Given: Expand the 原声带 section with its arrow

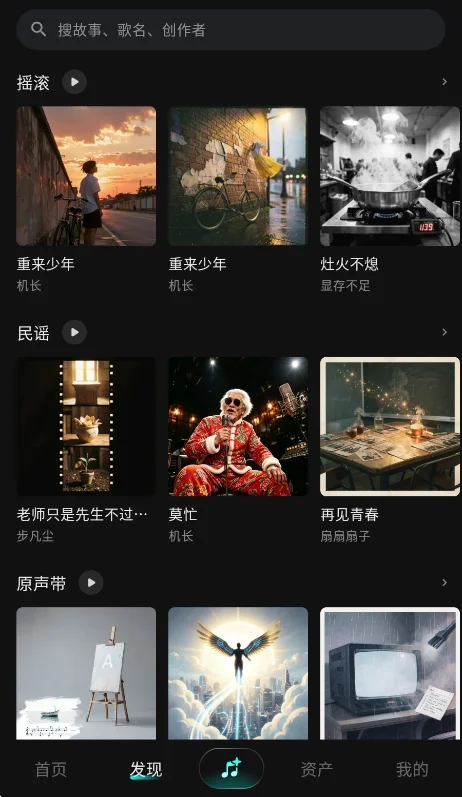Looking at the screenshot, I should pyautogui.click(x=444, y=583).
